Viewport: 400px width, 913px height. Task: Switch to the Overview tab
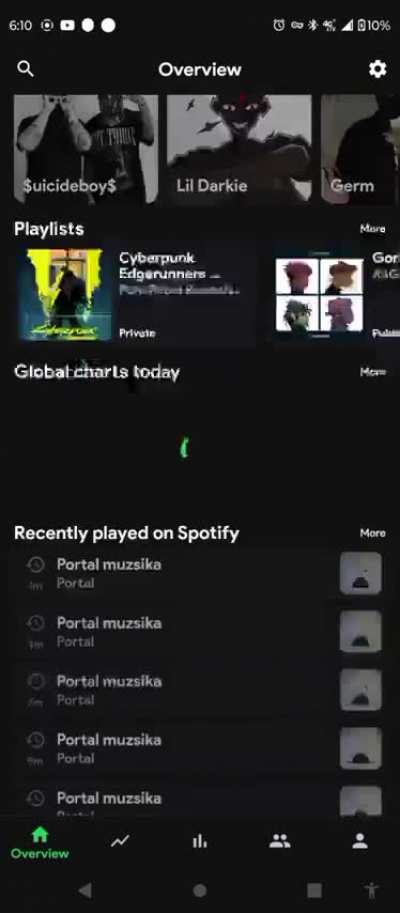pyautogui.click(x=40, y=843)
